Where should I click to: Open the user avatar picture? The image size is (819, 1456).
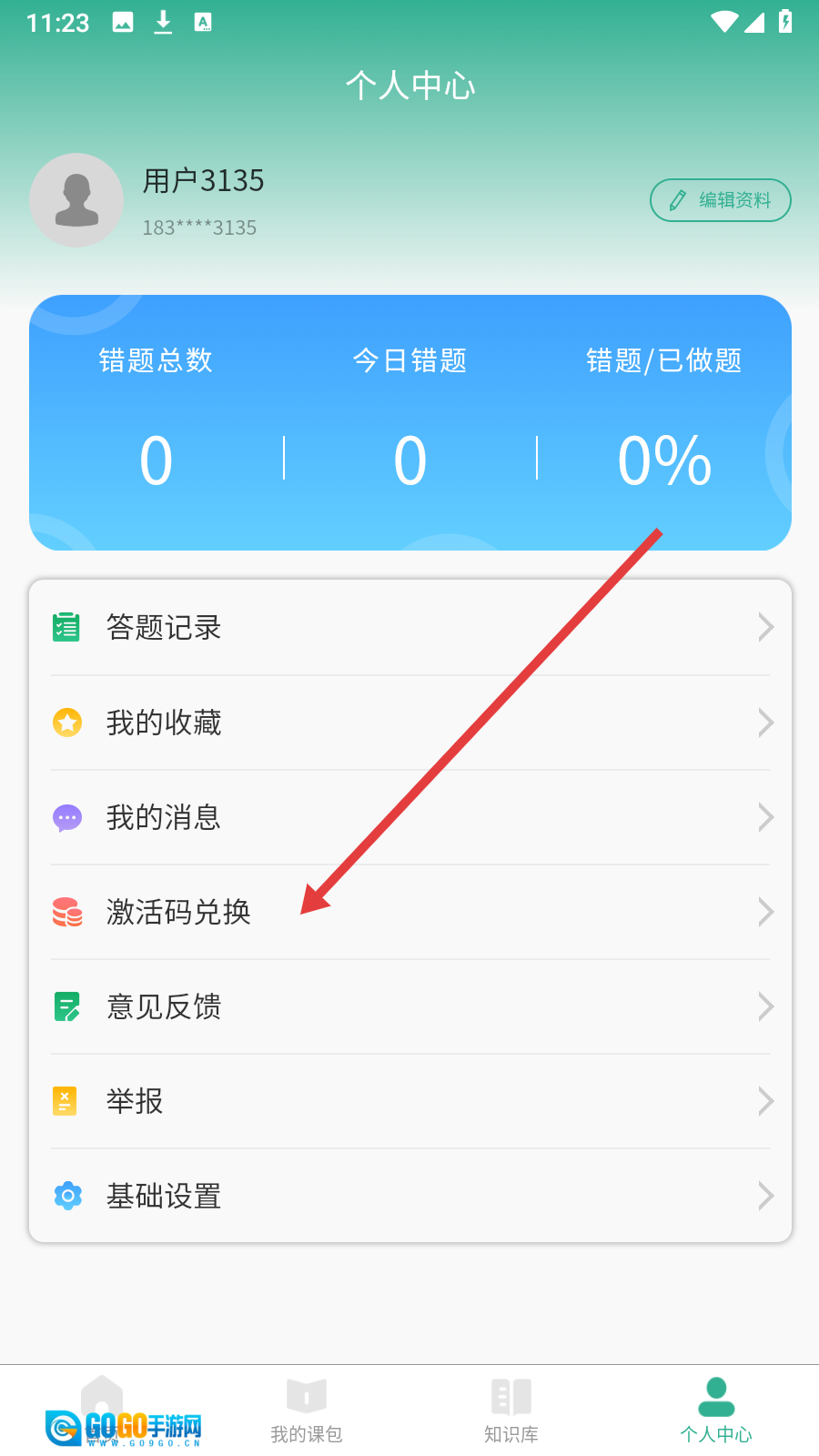76,200
